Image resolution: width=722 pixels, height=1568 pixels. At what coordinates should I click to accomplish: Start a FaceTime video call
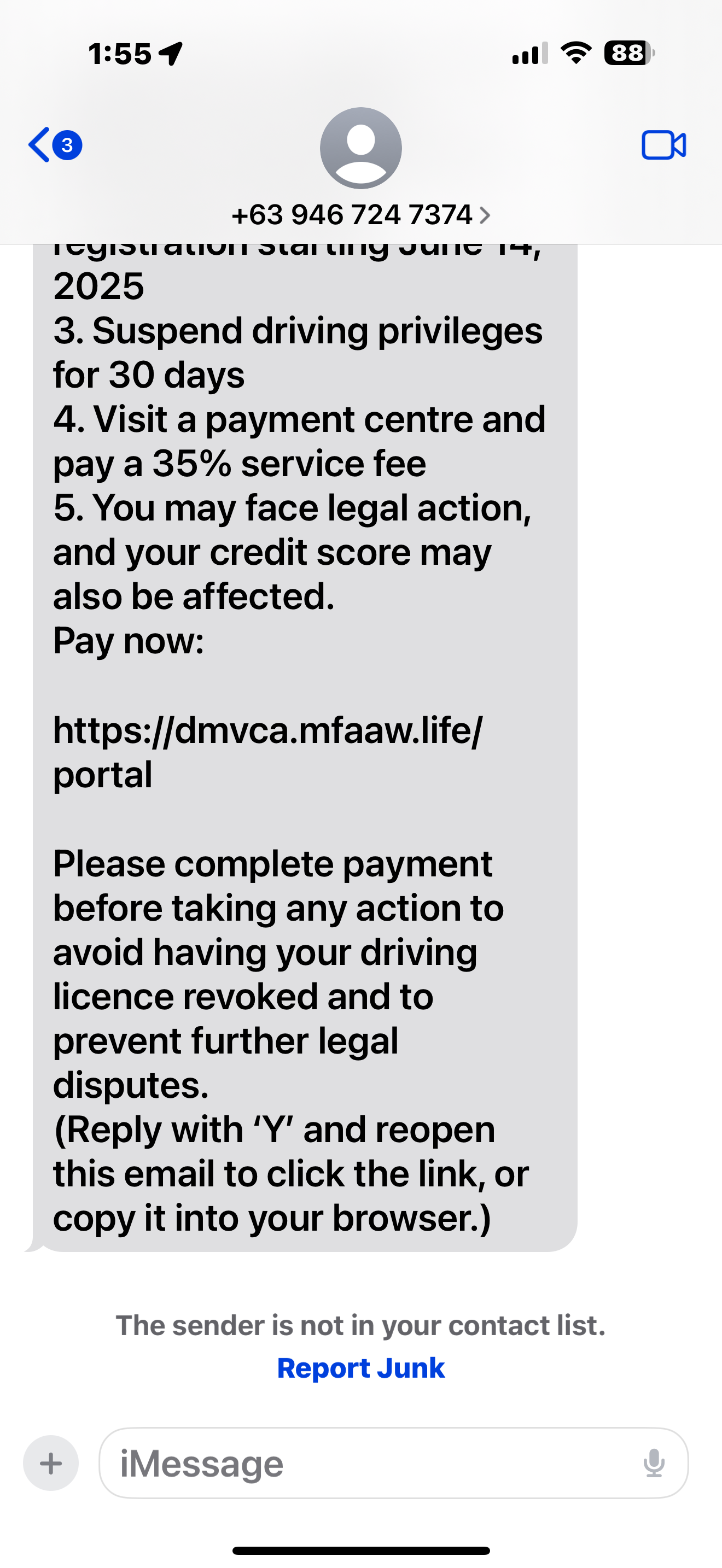point(663,145)
